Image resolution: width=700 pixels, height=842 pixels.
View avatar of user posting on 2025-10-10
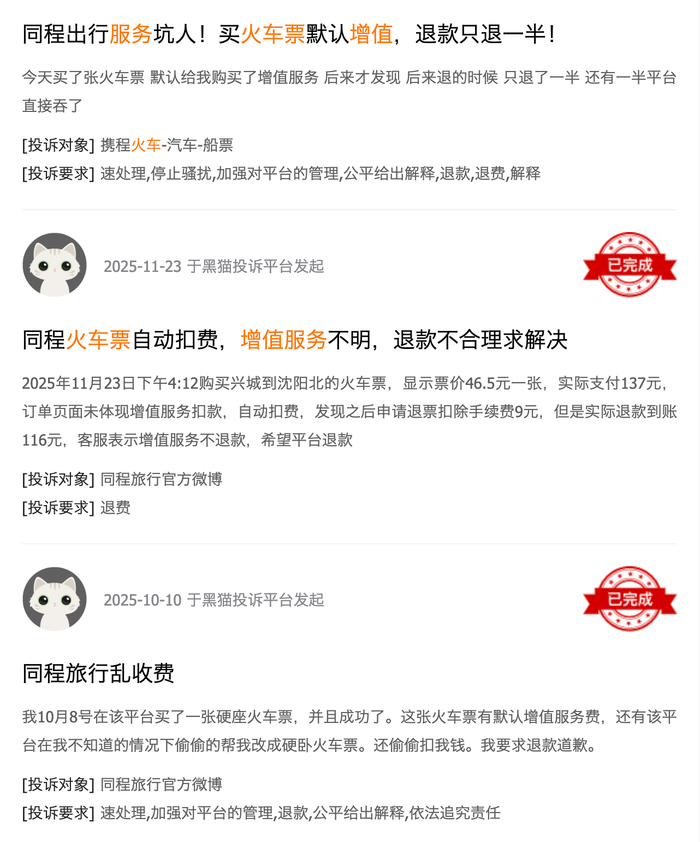pyautogui.click(x=54, y=599)
